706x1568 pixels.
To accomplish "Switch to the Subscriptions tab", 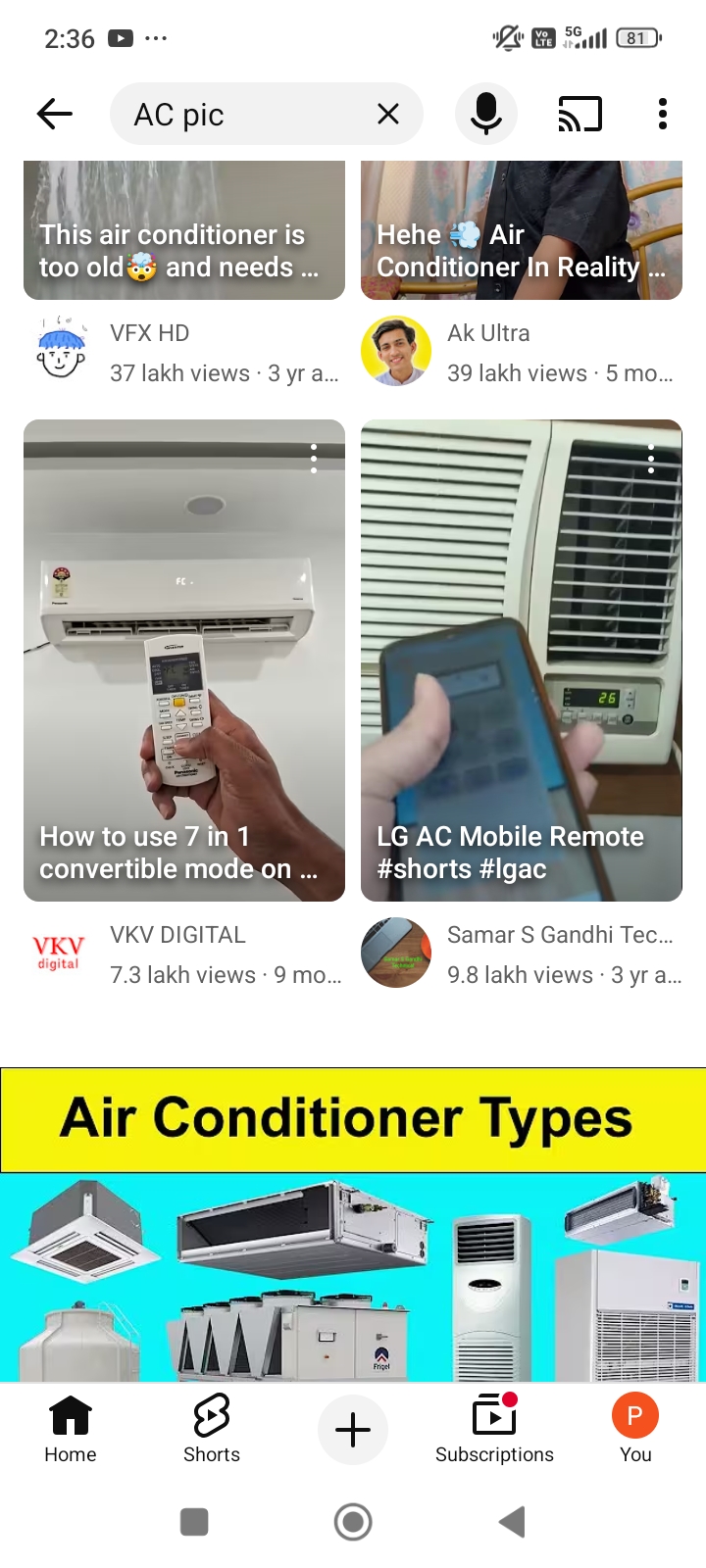I will point(494,1429).
